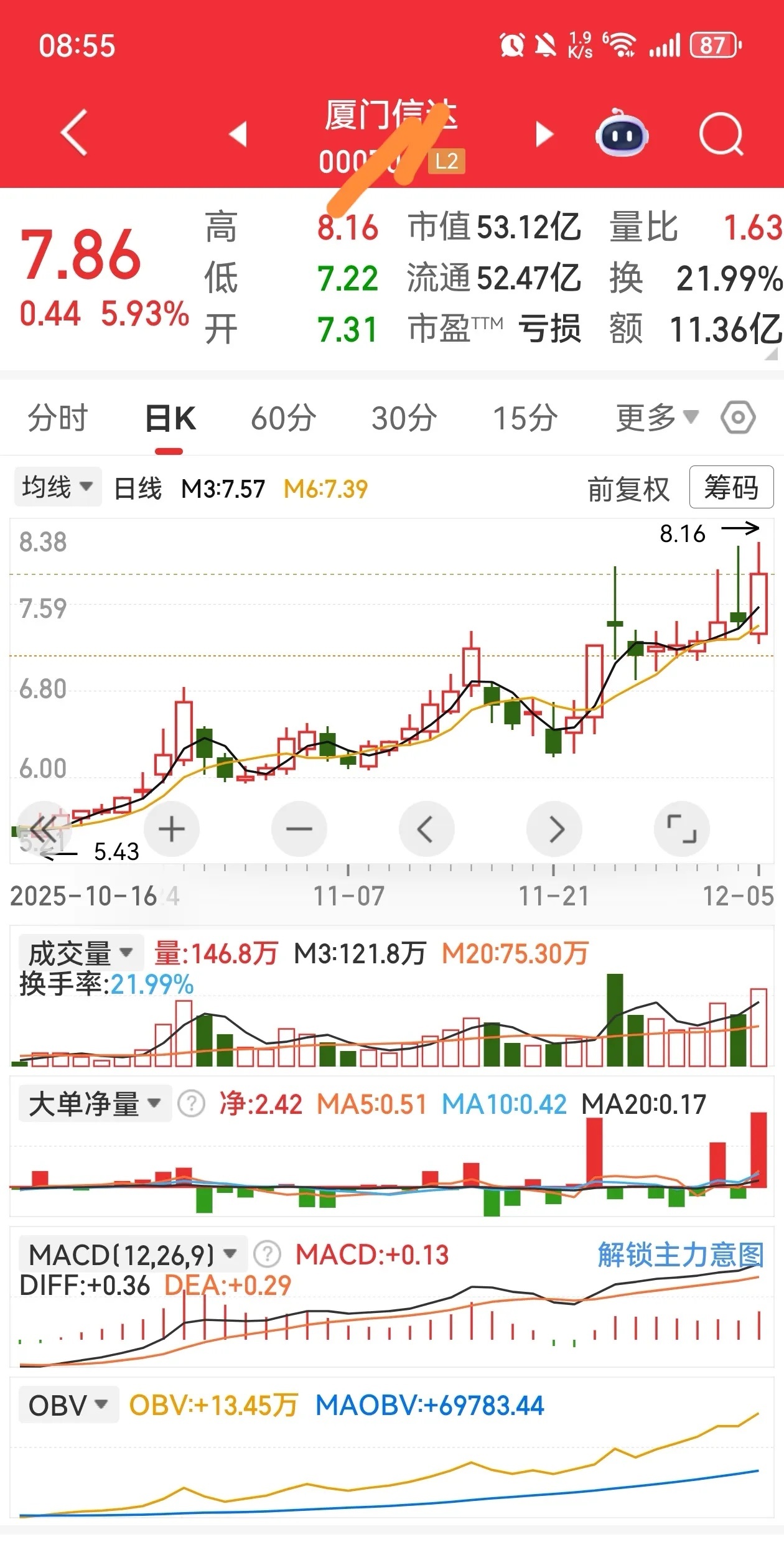Expand the chart to fullscreen
Screen dimensions: 784x1542
681,829
